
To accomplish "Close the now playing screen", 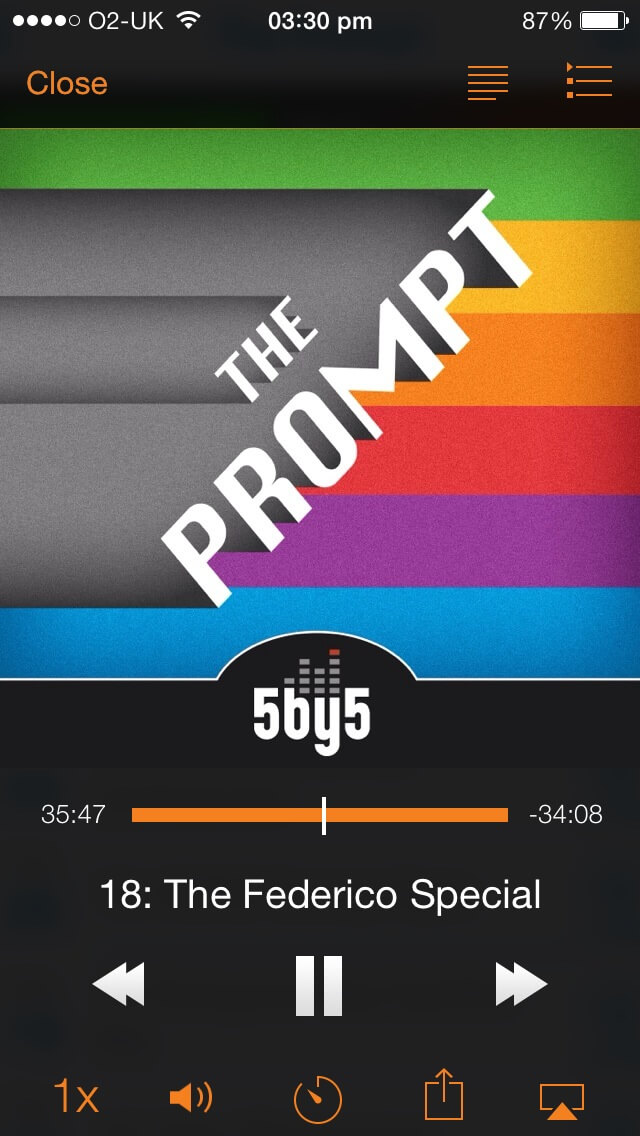I will pyautogui.click(x=67, y=83).
